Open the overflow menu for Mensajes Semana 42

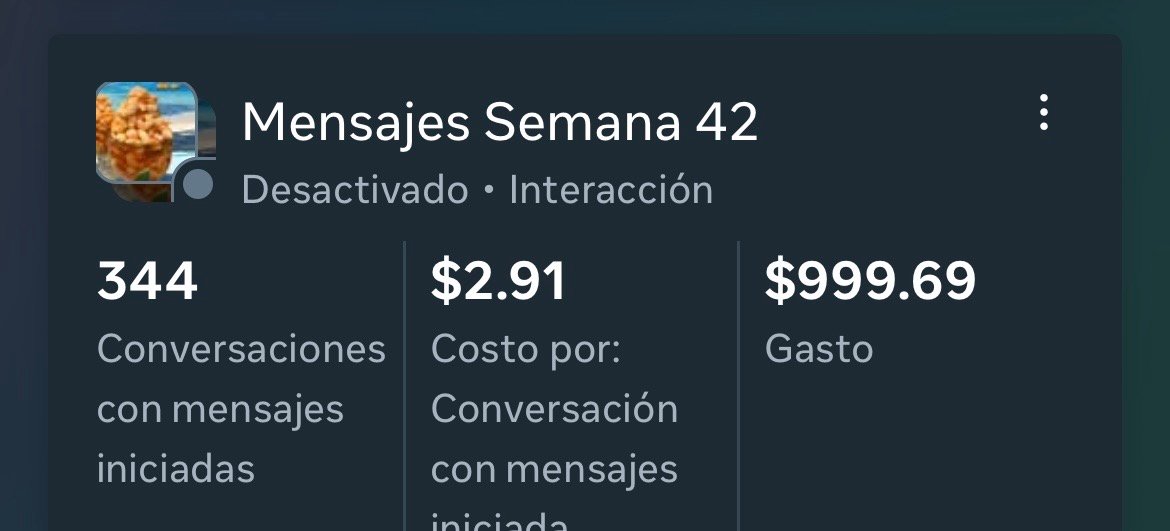coord(1043,114)
